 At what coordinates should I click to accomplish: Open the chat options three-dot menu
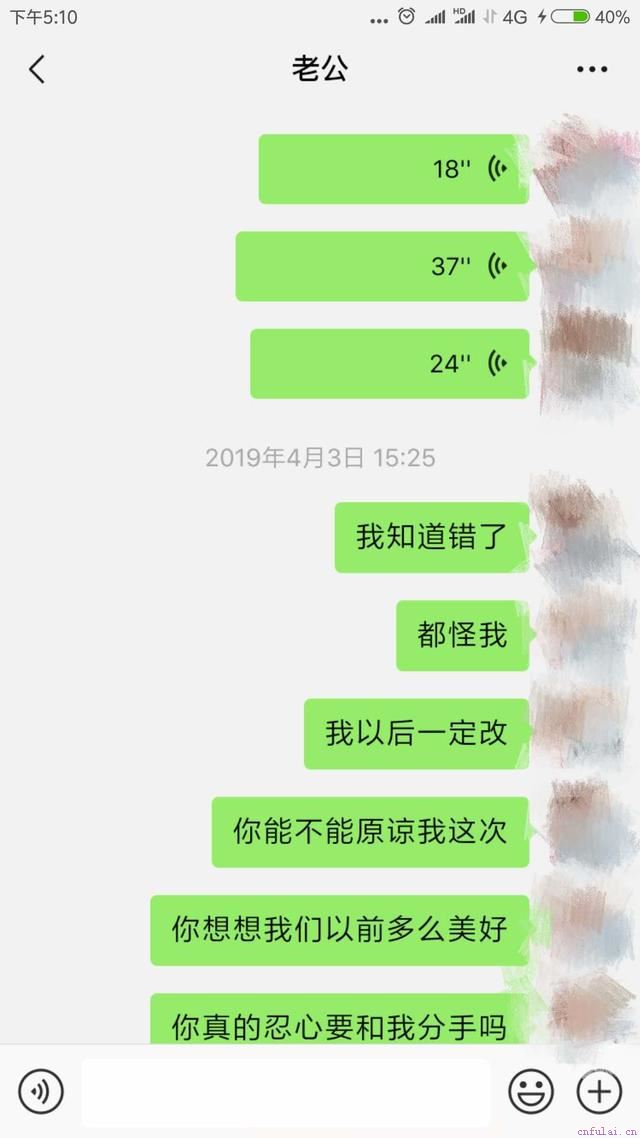pos(592,69)
